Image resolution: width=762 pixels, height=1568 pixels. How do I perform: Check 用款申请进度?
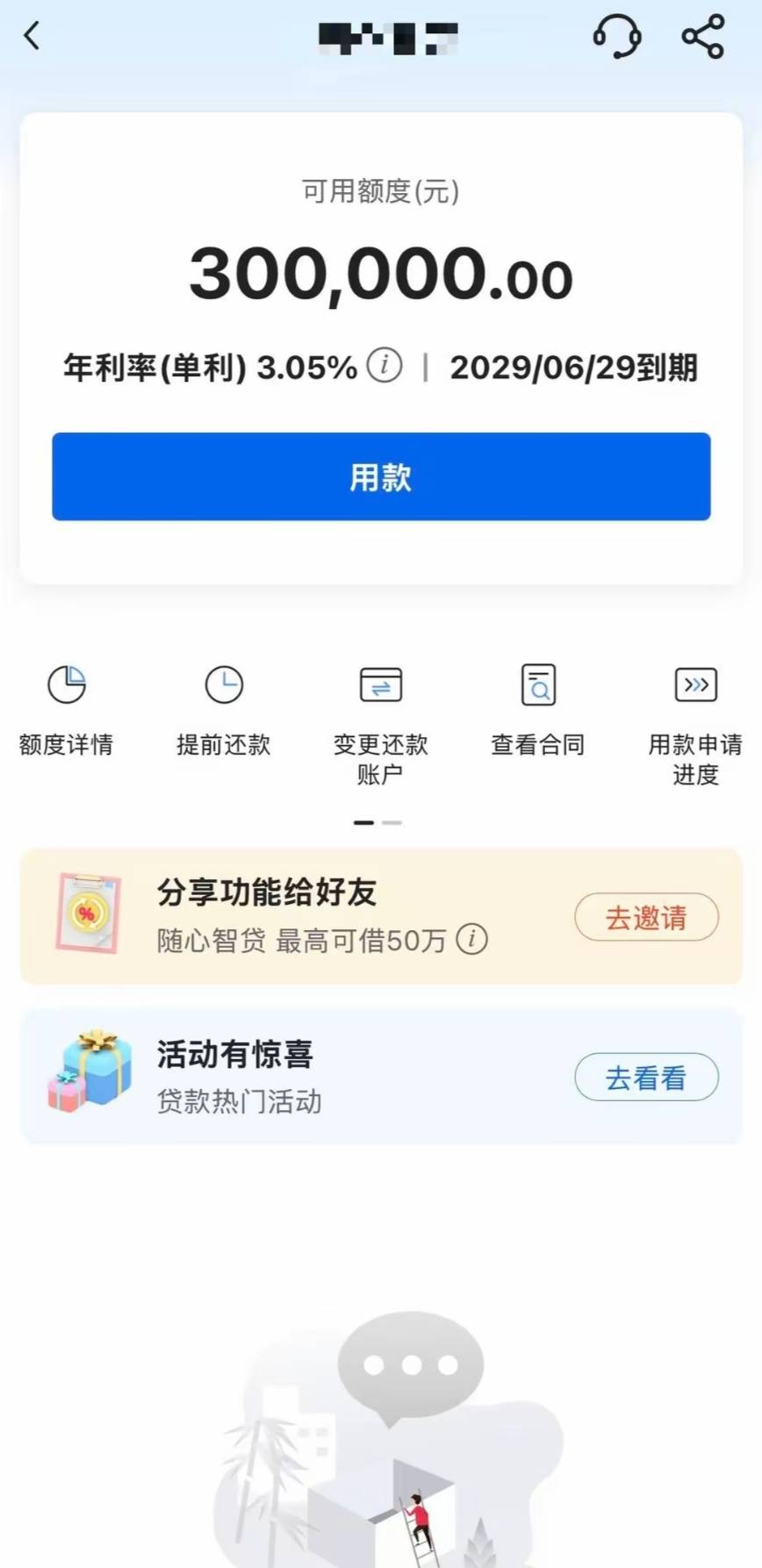[695, 726]
